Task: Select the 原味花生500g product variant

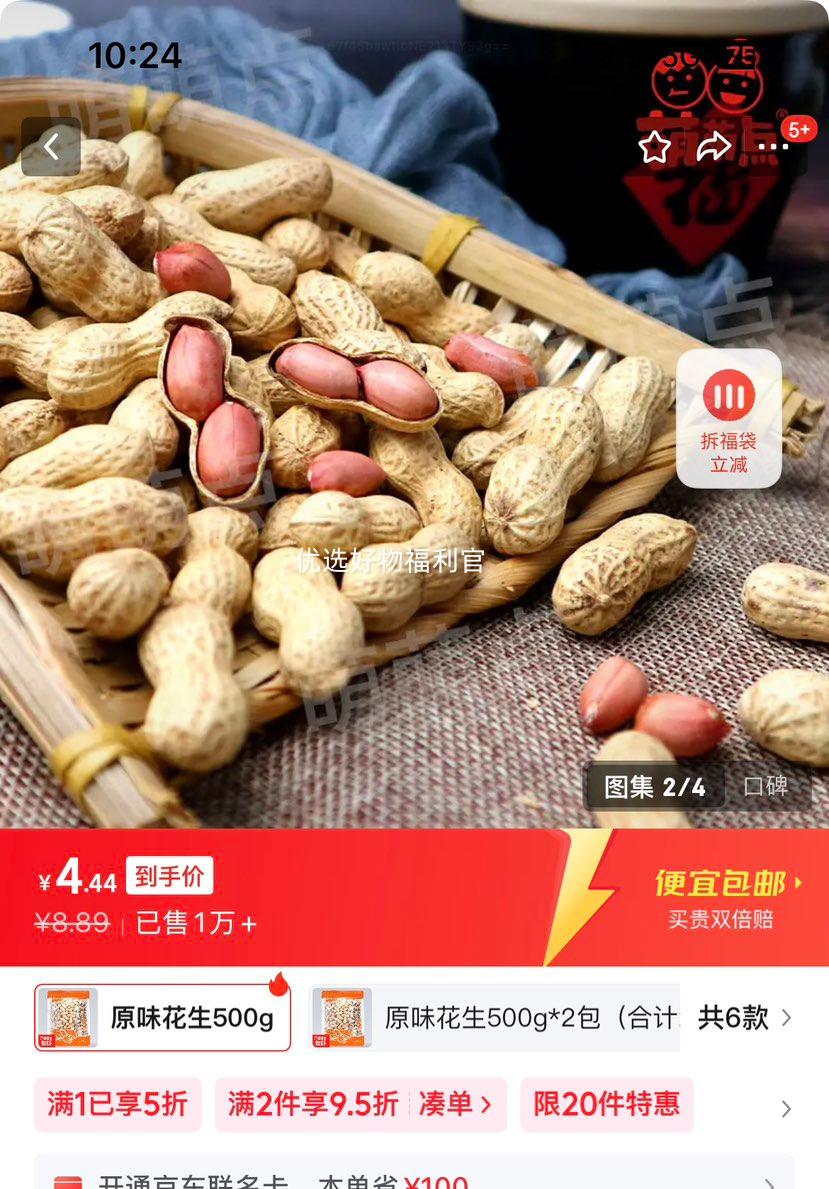Action: 160,1016
